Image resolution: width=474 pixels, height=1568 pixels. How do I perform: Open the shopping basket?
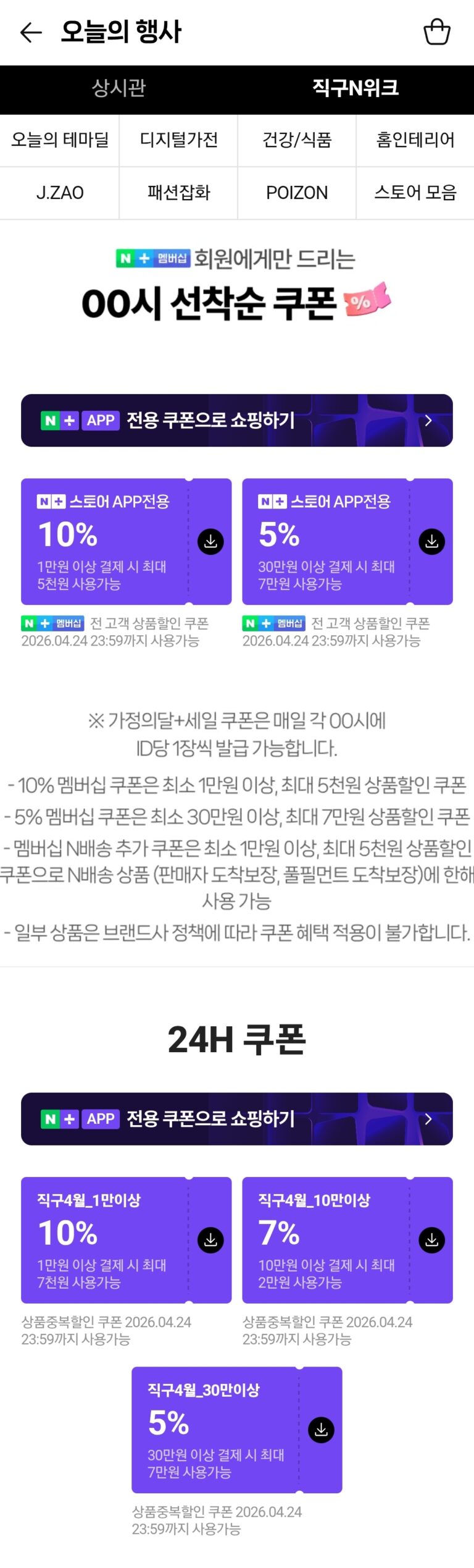pyautogui.click(x=437, y=32)
